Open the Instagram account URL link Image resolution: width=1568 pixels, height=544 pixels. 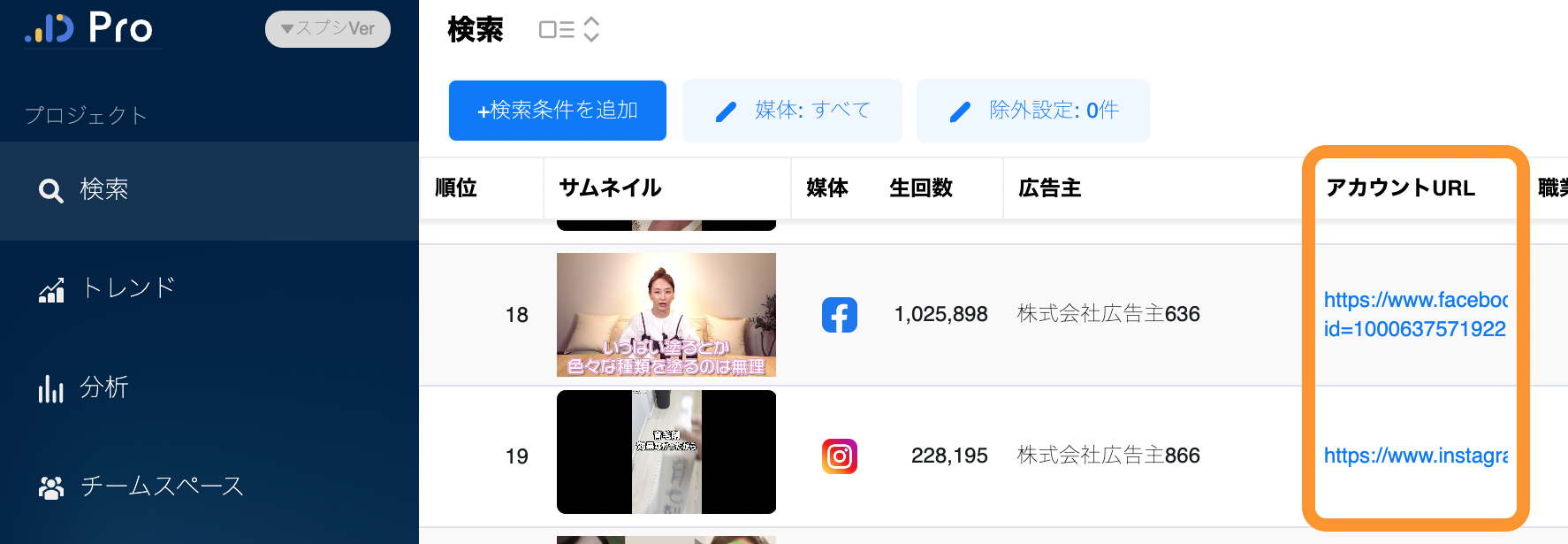click(1414, 456)
